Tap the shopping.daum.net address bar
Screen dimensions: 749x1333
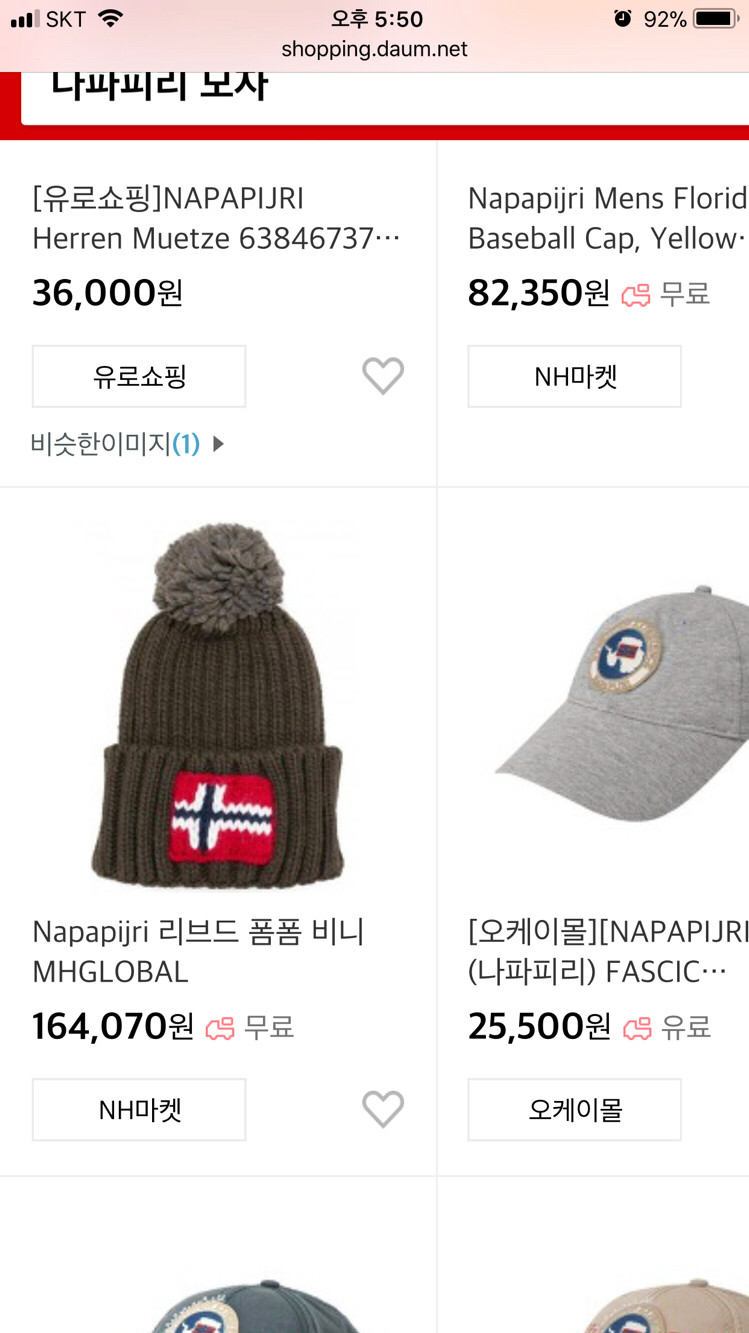click(374, 49)
